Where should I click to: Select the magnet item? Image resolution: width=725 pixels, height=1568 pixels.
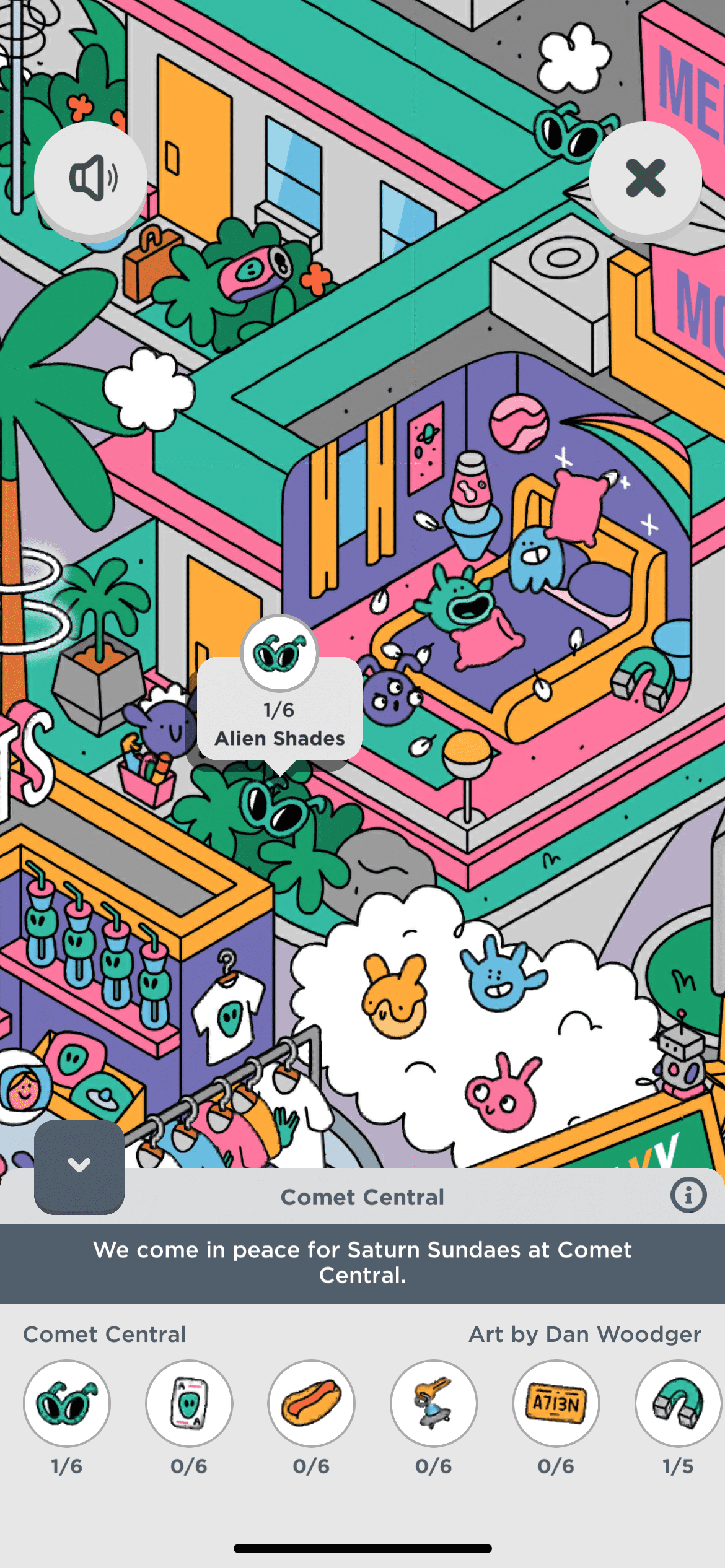(678, 1403)
